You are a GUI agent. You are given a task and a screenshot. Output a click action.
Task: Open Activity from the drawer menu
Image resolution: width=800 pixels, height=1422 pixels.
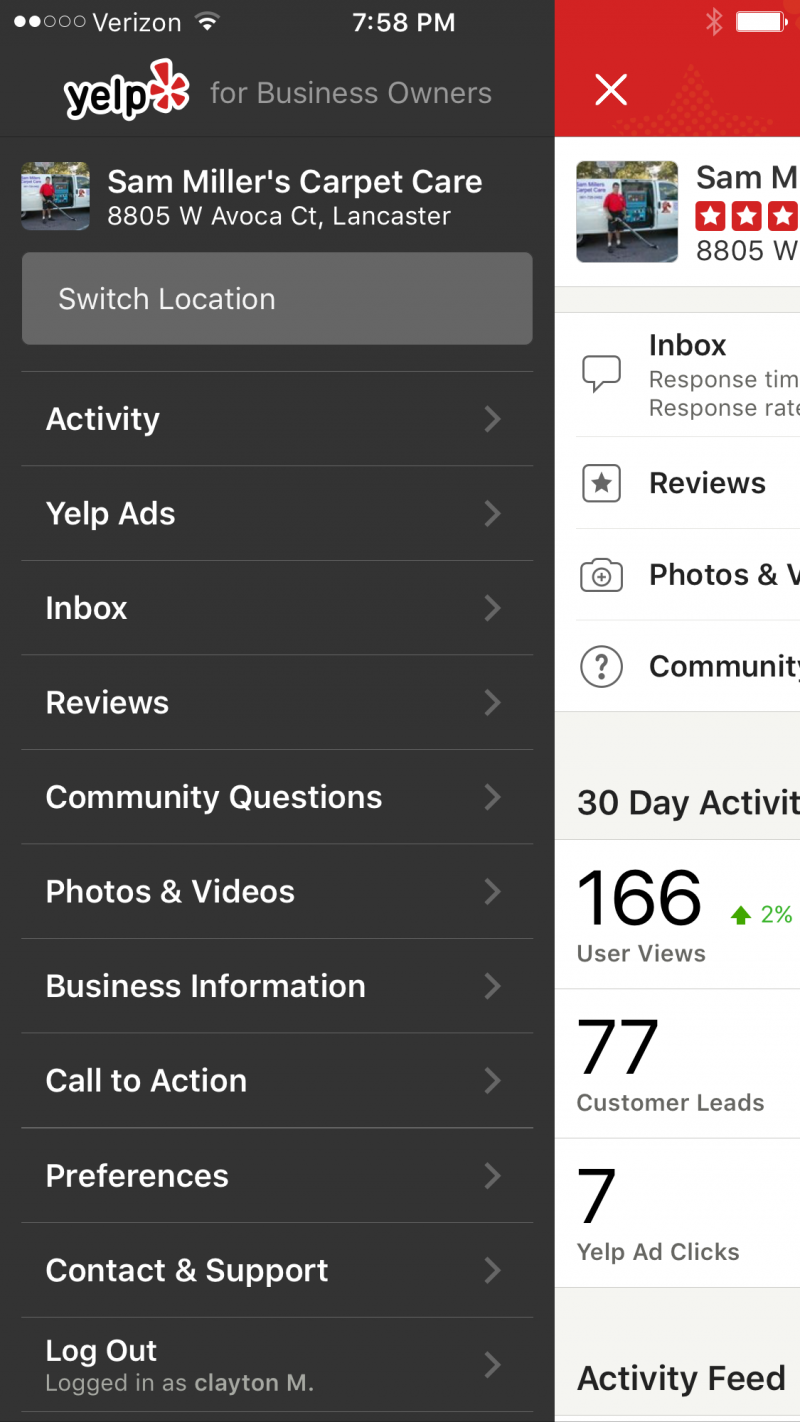pos(277,419)
